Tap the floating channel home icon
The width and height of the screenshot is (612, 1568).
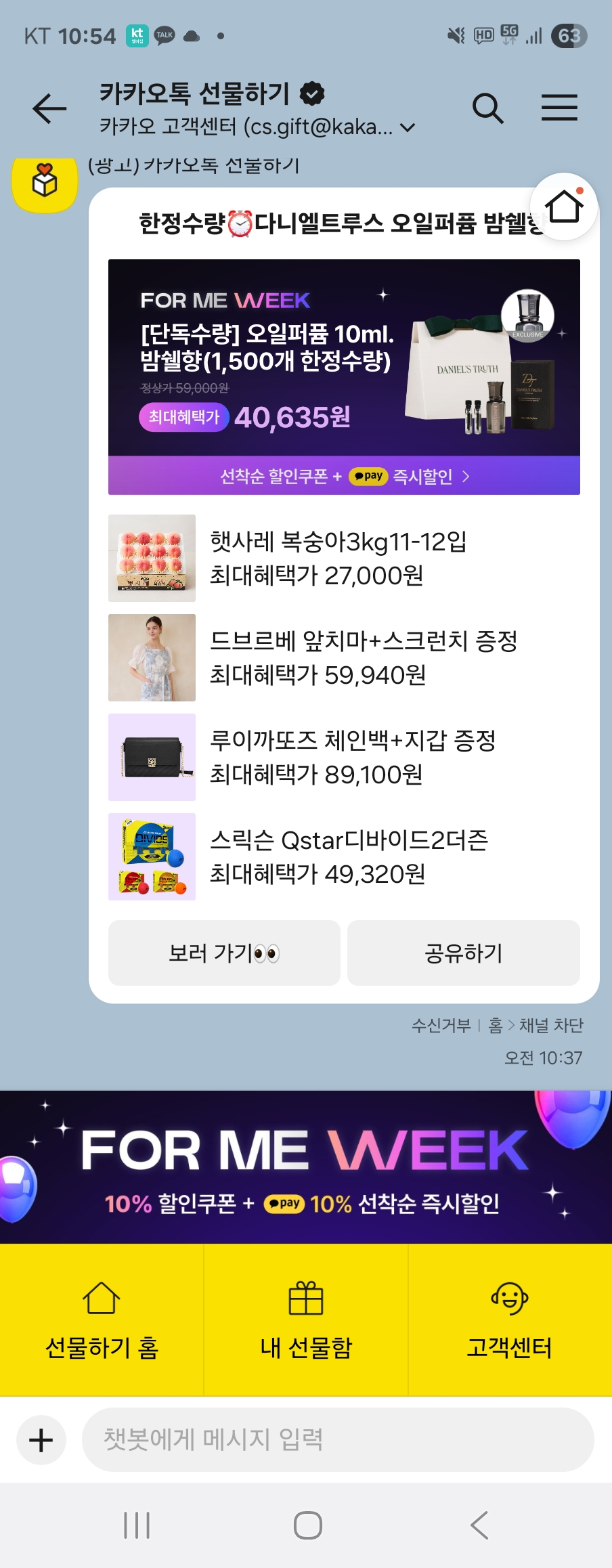pyautogui.click(x=564, y=206)
